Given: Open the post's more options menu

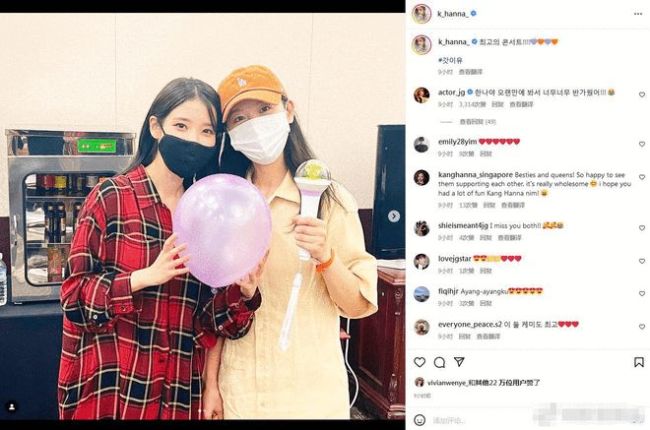Looking at the screenshot, I should (638, 14).
